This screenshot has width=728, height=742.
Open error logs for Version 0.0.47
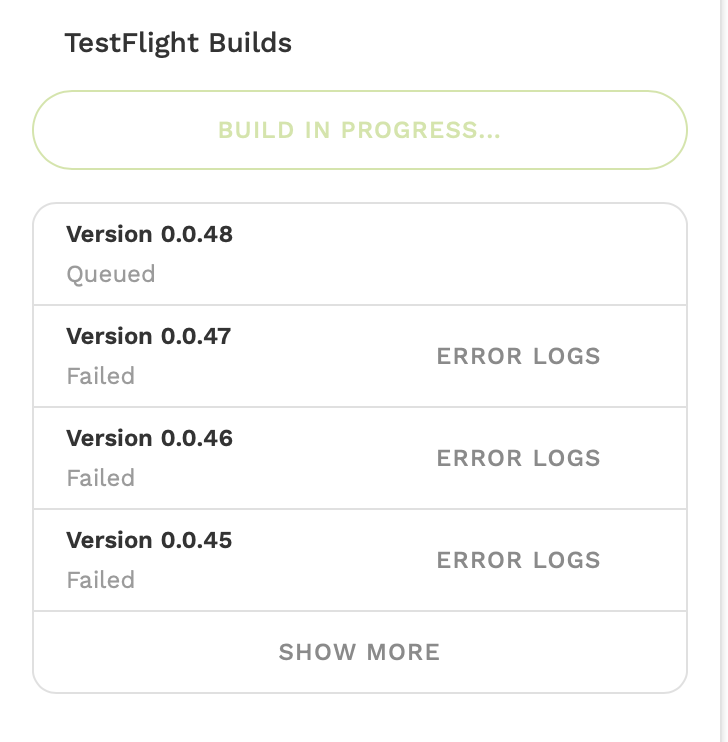click(x=518, y=356)
